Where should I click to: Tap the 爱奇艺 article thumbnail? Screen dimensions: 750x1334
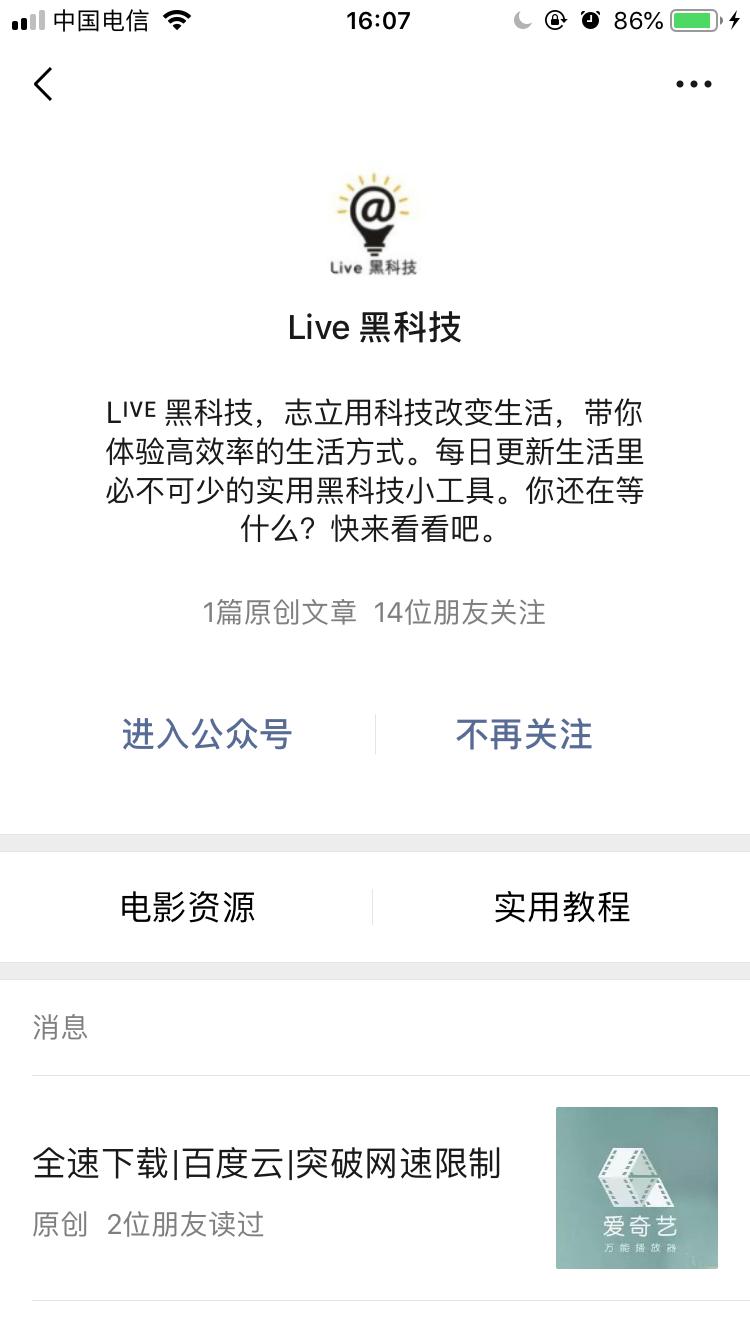pyautogui.click(x=636, y=1187)
